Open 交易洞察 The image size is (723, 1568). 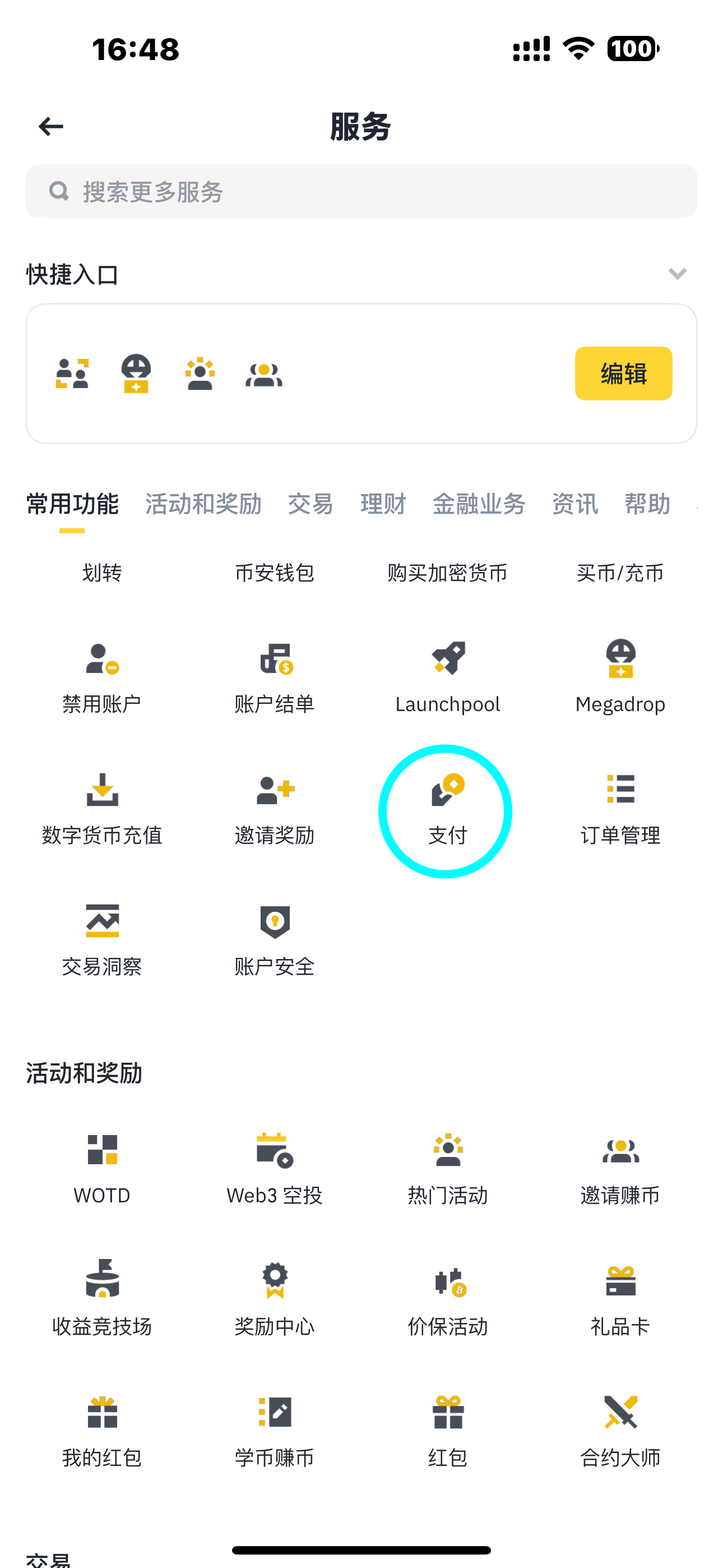click(x=102, y=940)
